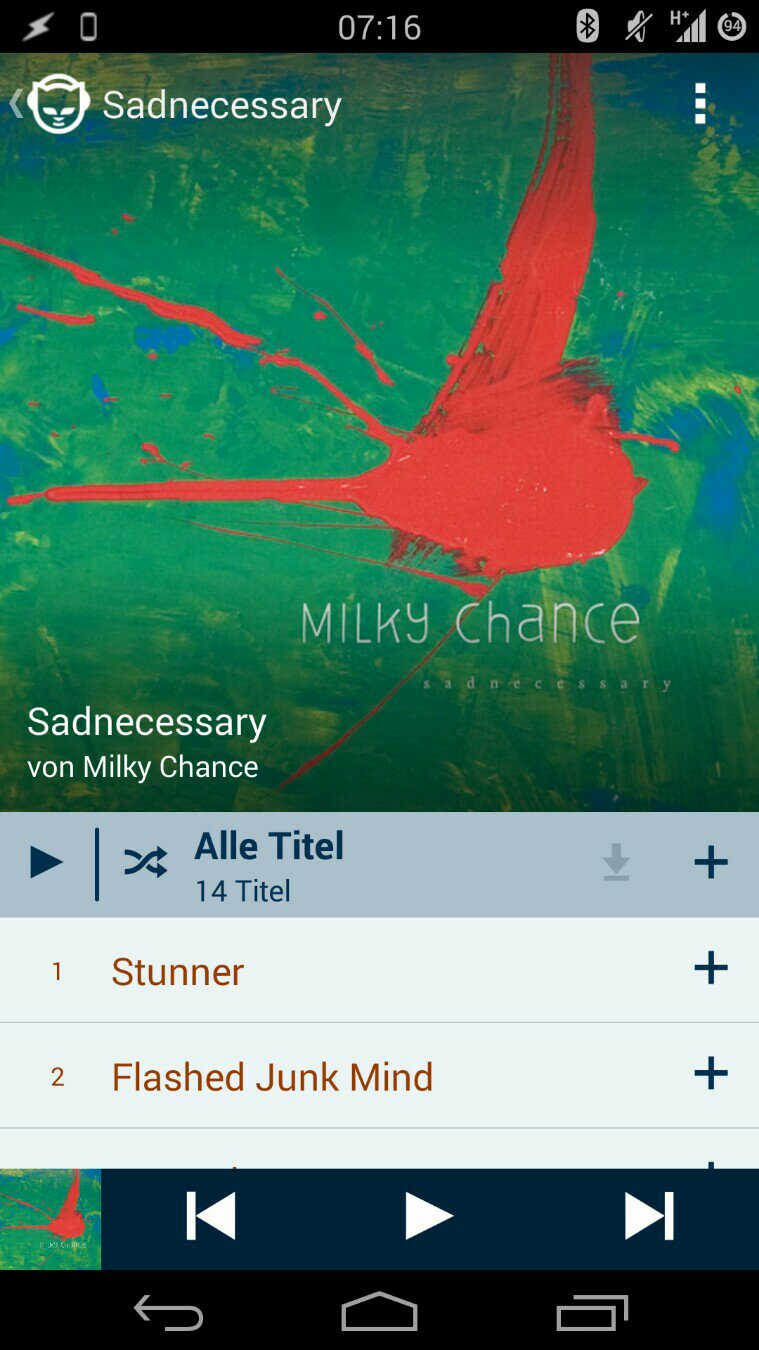Shuffle all titles
Image resolution: width=759 pixels, height=1350 pixels.
click(x=146, y=862)
